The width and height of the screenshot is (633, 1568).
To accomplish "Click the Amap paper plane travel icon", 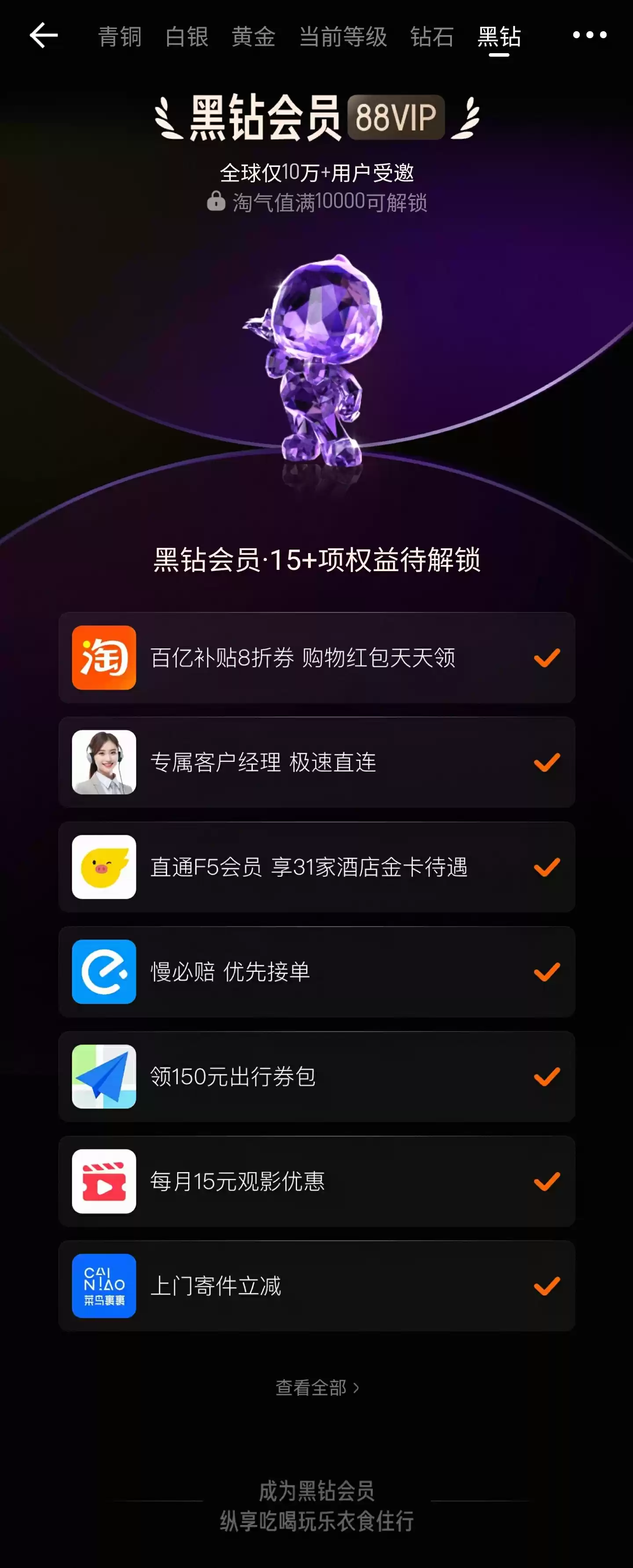I will click(104, 1076).
